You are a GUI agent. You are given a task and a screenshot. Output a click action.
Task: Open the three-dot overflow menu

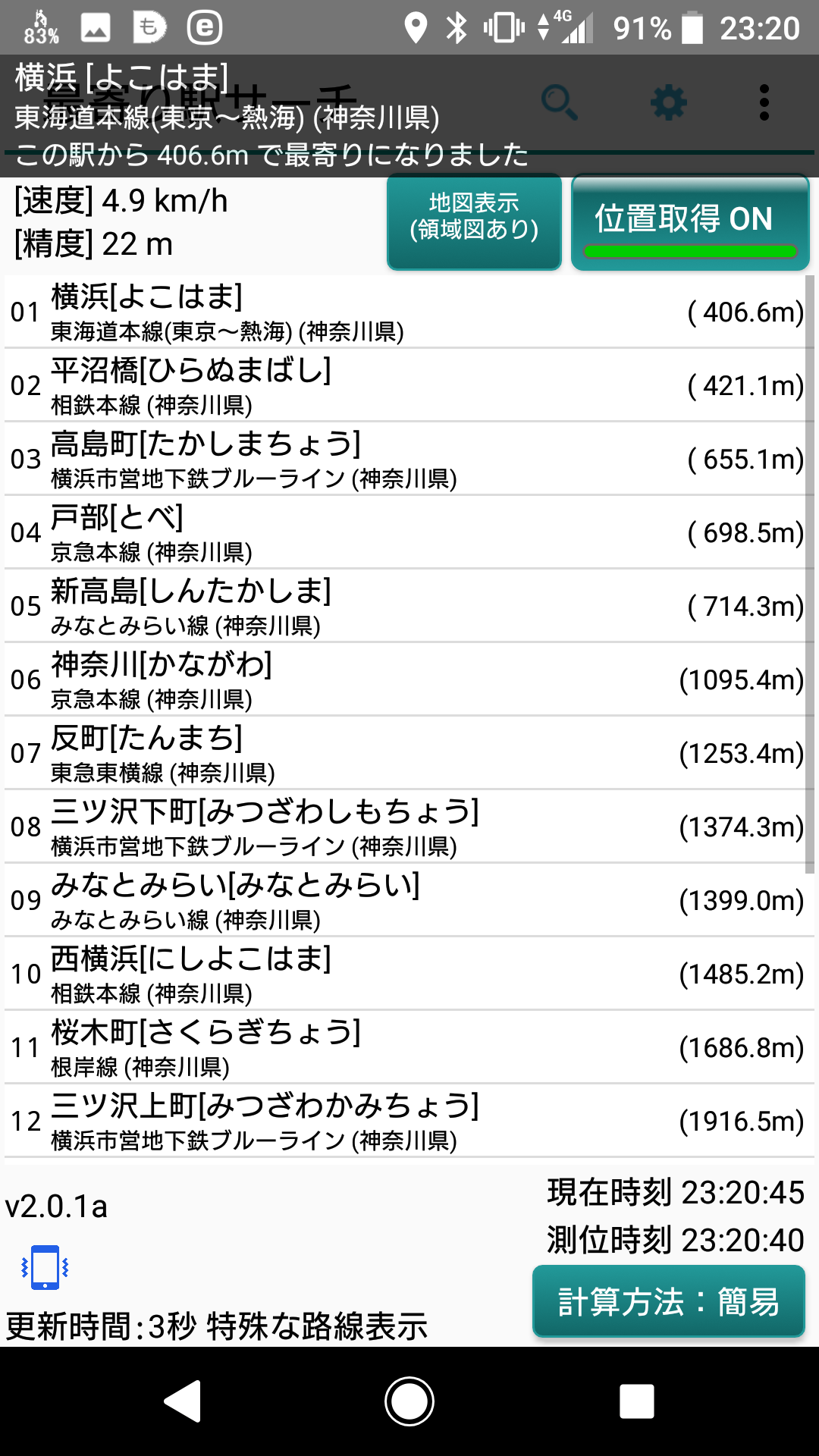(764, 102)
